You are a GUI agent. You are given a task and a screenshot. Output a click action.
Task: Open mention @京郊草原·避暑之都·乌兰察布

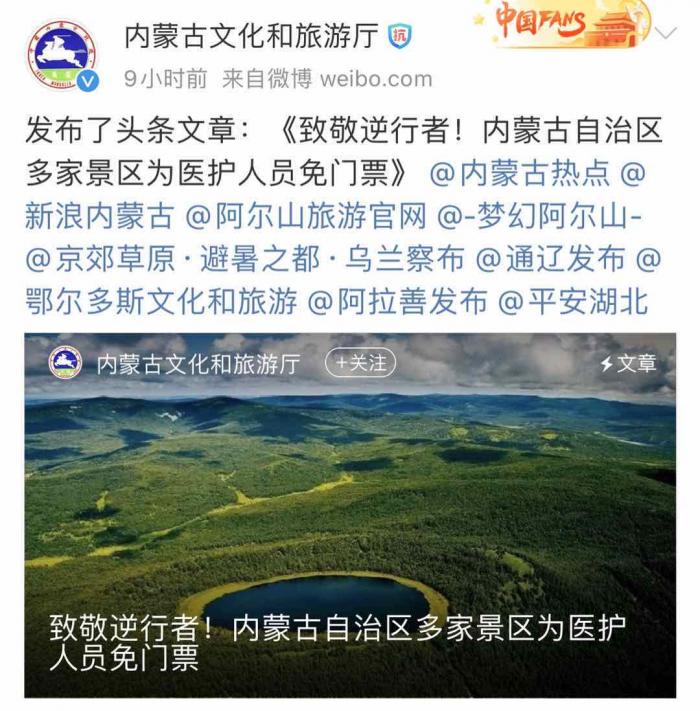245,258
